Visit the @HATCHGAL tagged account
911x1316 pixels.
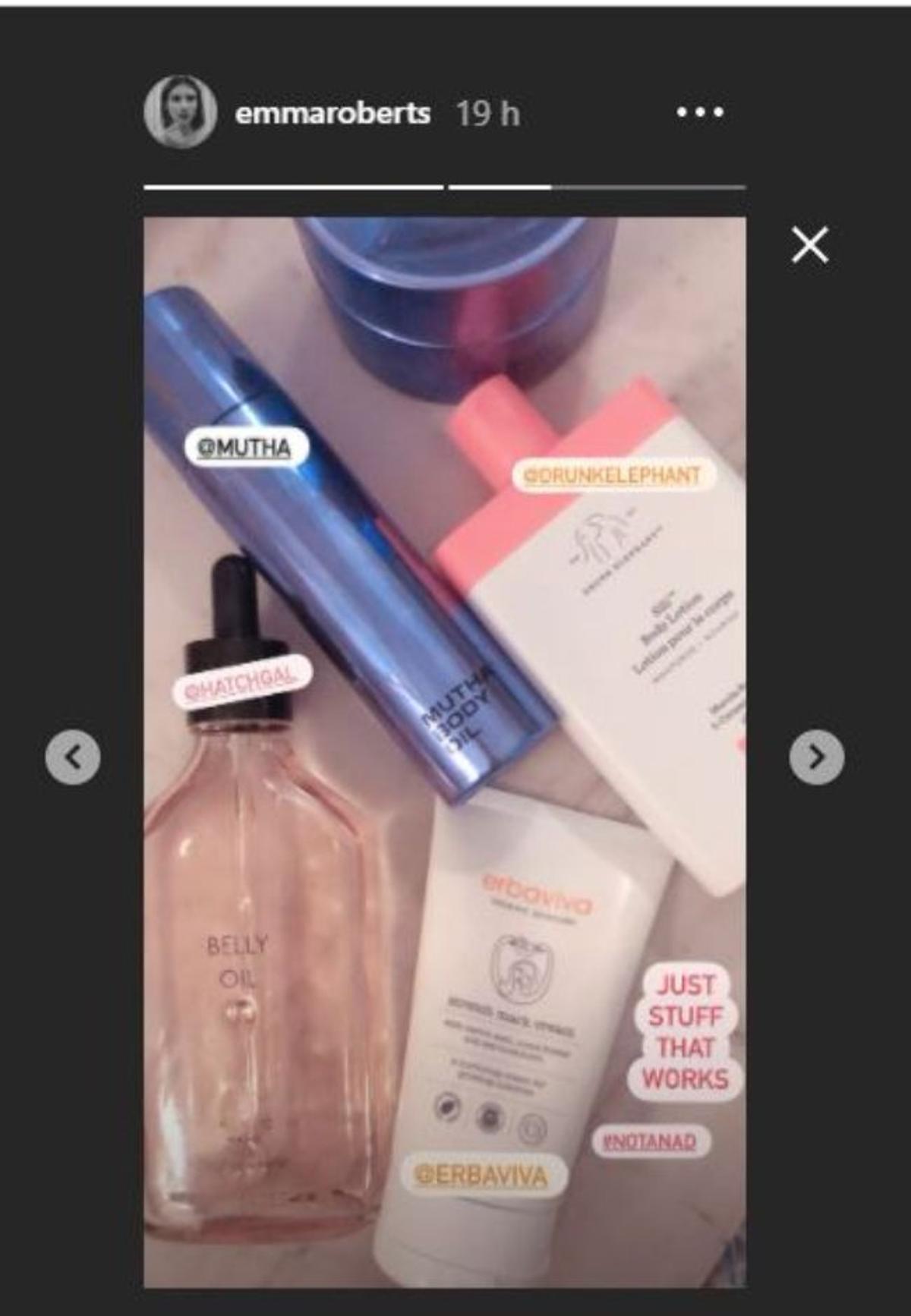235,688
